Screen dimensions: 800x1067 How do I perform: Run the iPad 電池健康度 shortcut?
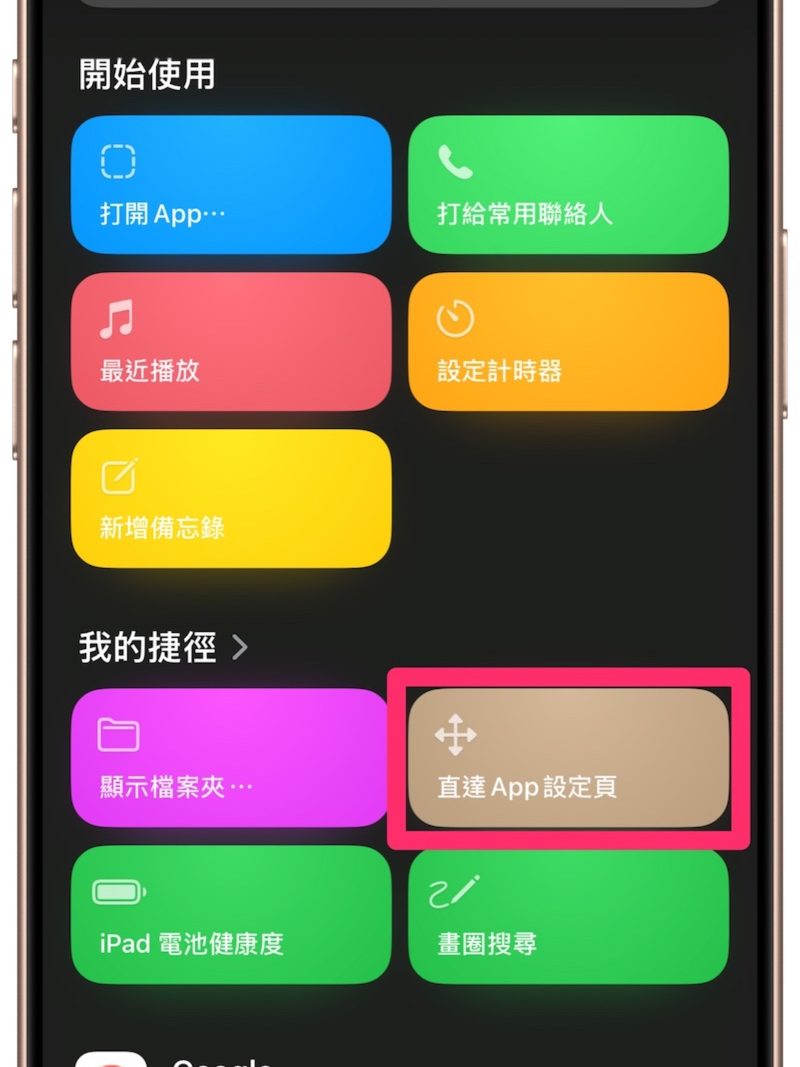click(x=231, y=914)
